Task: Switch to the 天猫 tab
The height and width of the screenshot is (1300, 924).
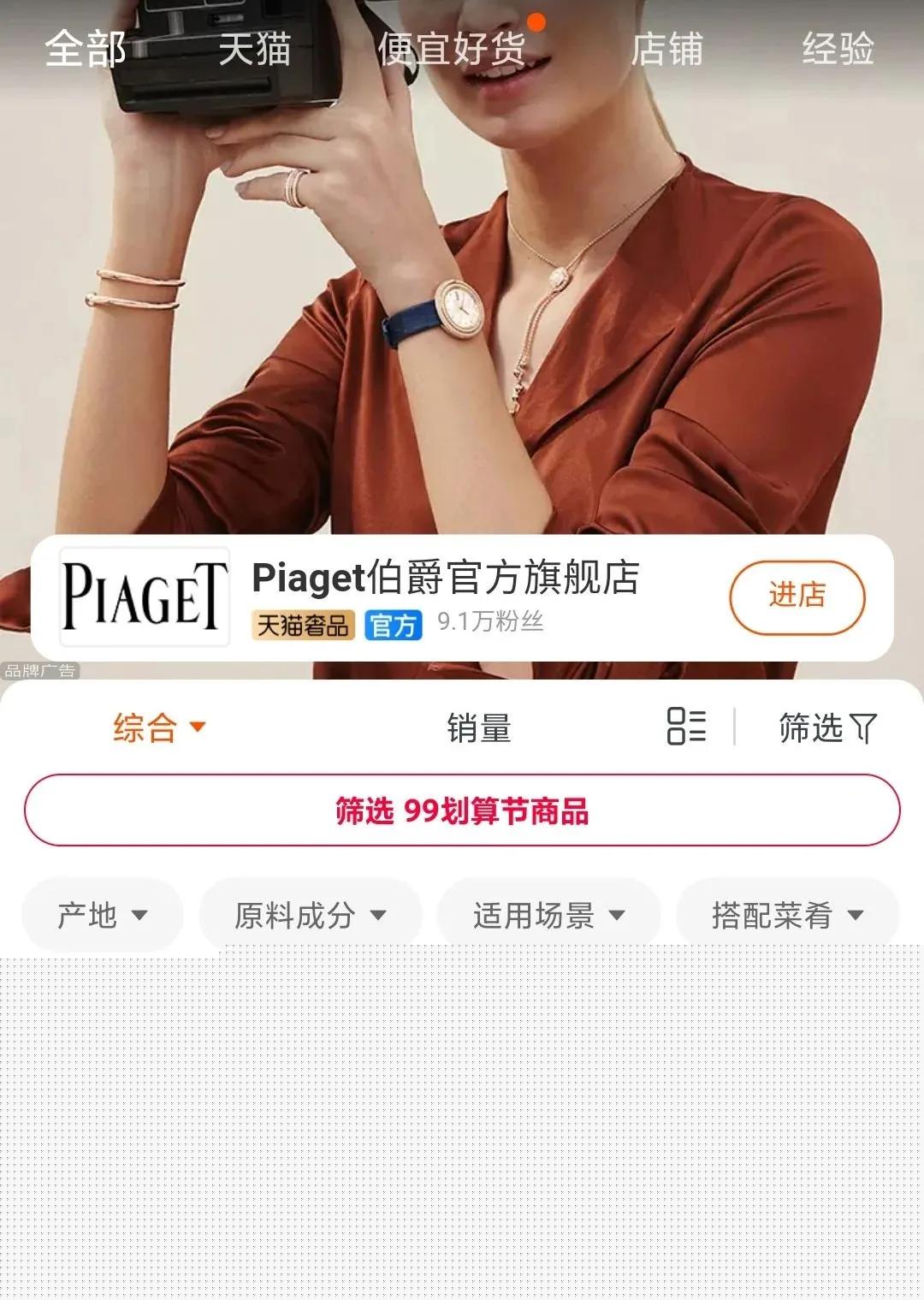Action: coord(254,49)
